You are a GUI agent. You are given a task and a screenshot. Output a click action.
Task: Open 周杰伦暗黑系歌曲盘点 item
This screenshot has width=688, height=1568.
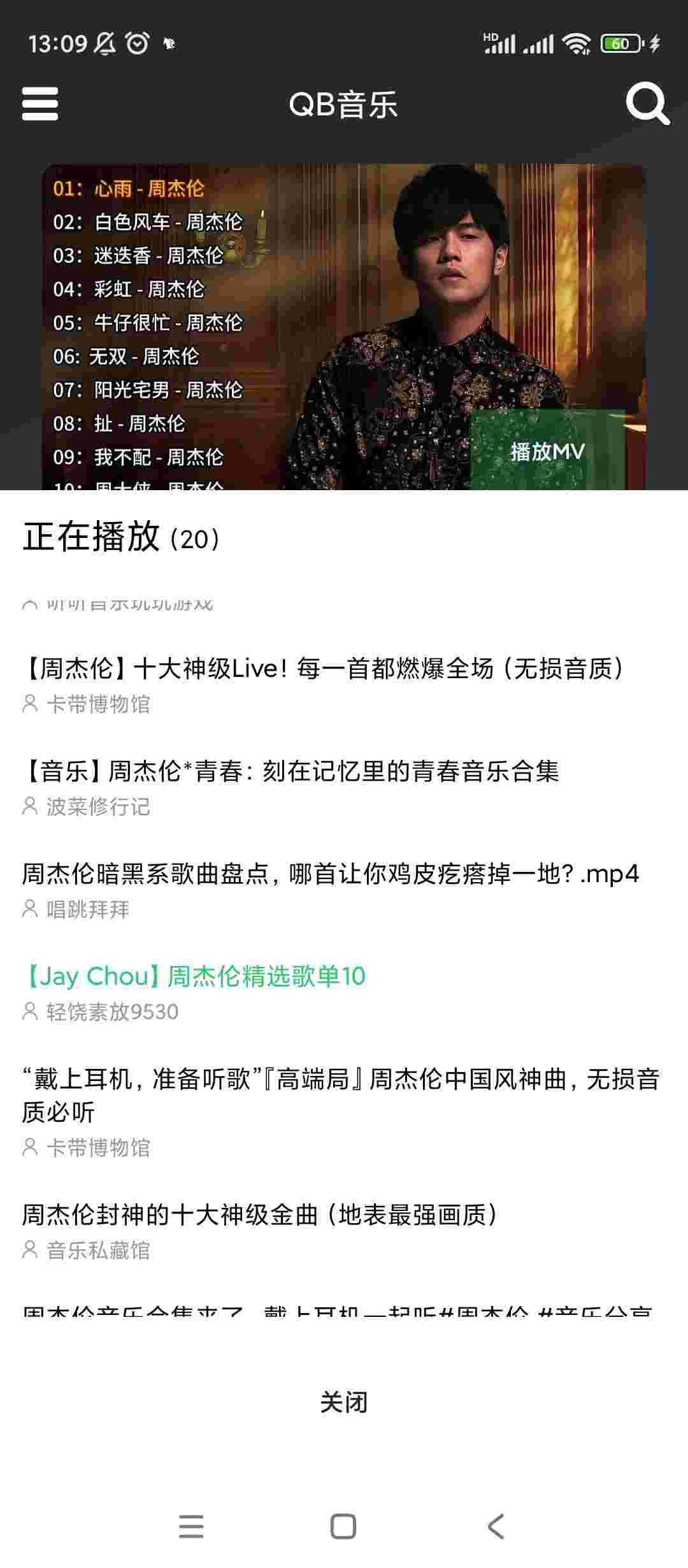[x=330, y=875]
